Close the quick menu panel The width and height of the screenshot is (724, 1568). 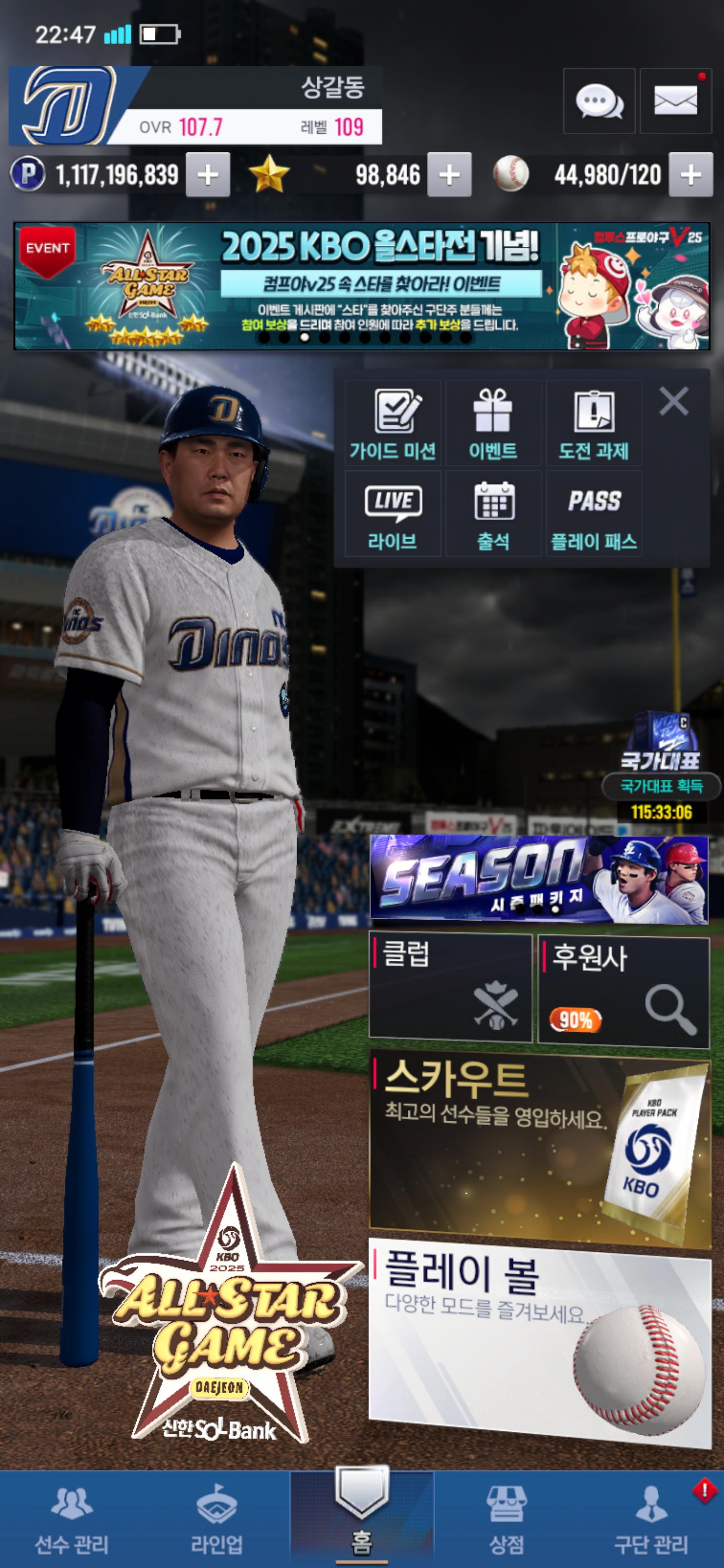tap(673, 402)
